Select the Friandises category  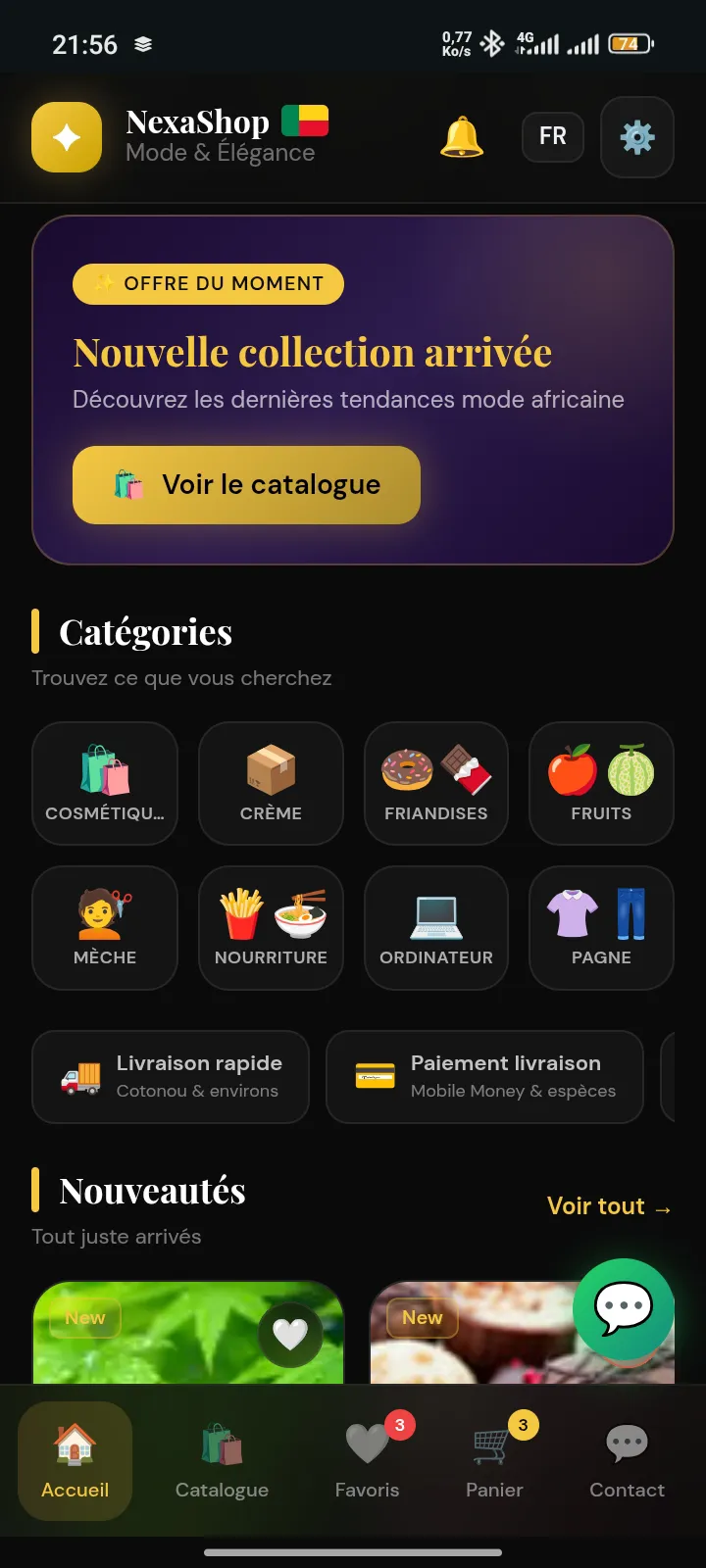[436, 783]
